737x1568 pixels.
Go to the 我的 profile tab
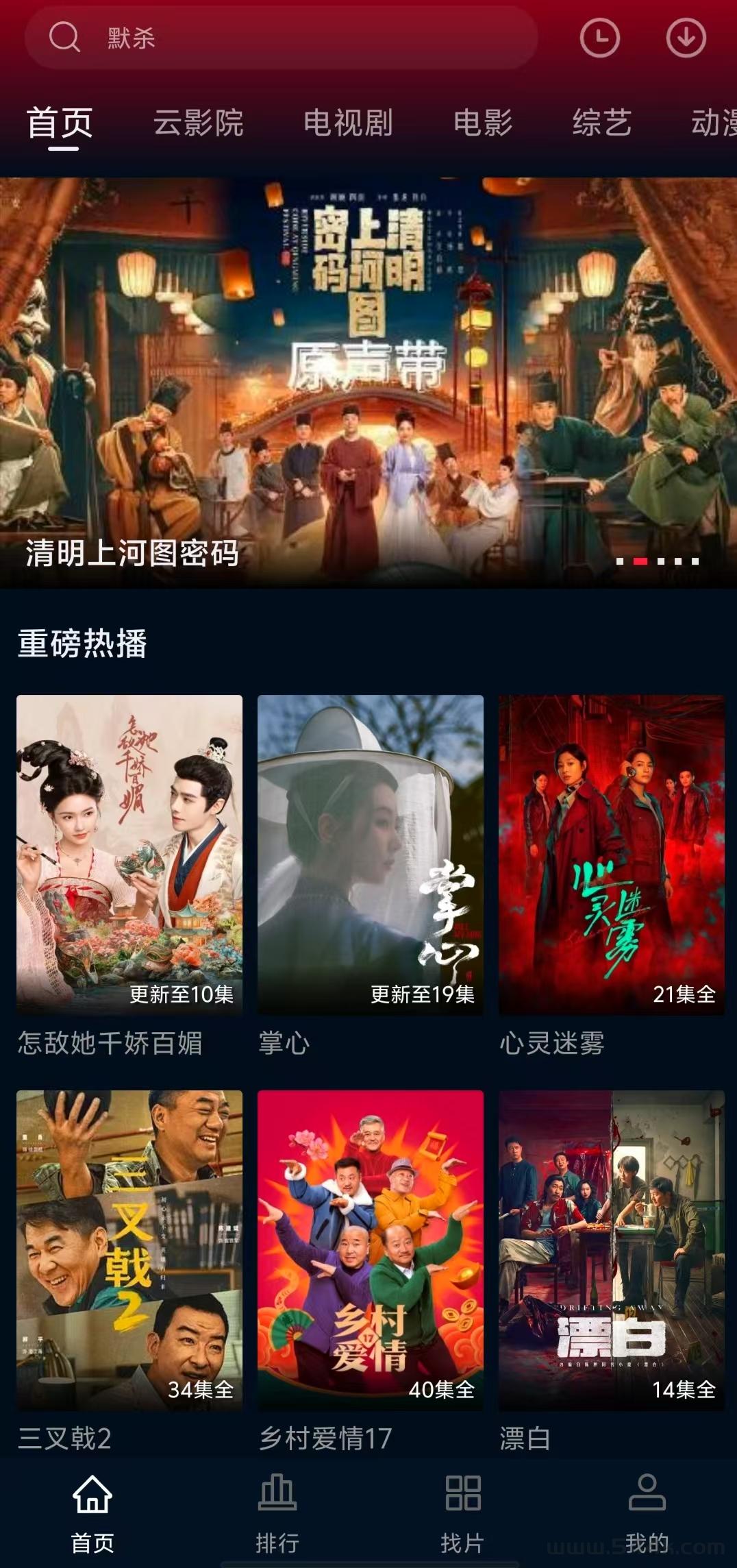click(647, 1512)
